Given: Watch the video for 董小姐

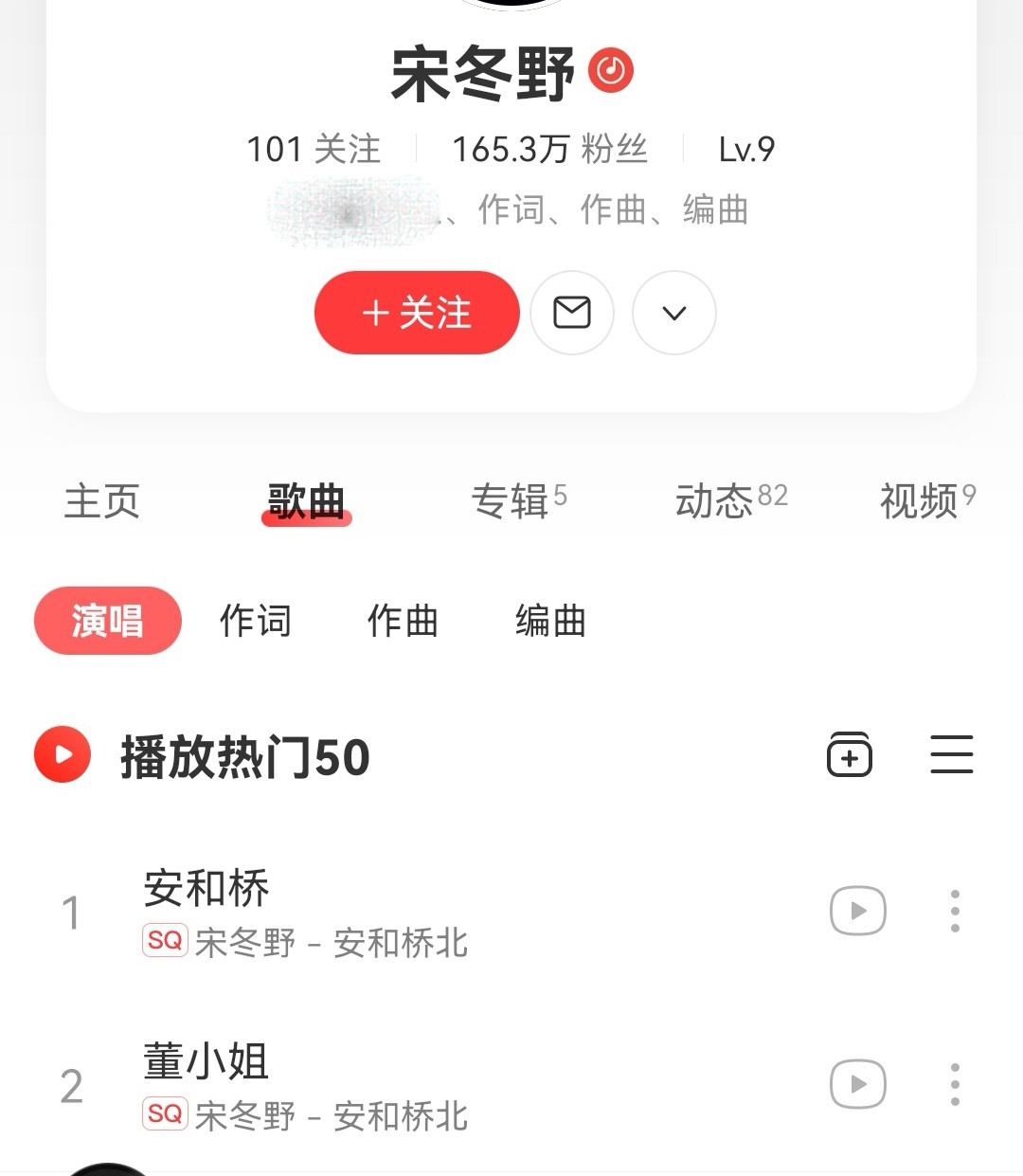Looking at the screenshot, I should 858,1085.
